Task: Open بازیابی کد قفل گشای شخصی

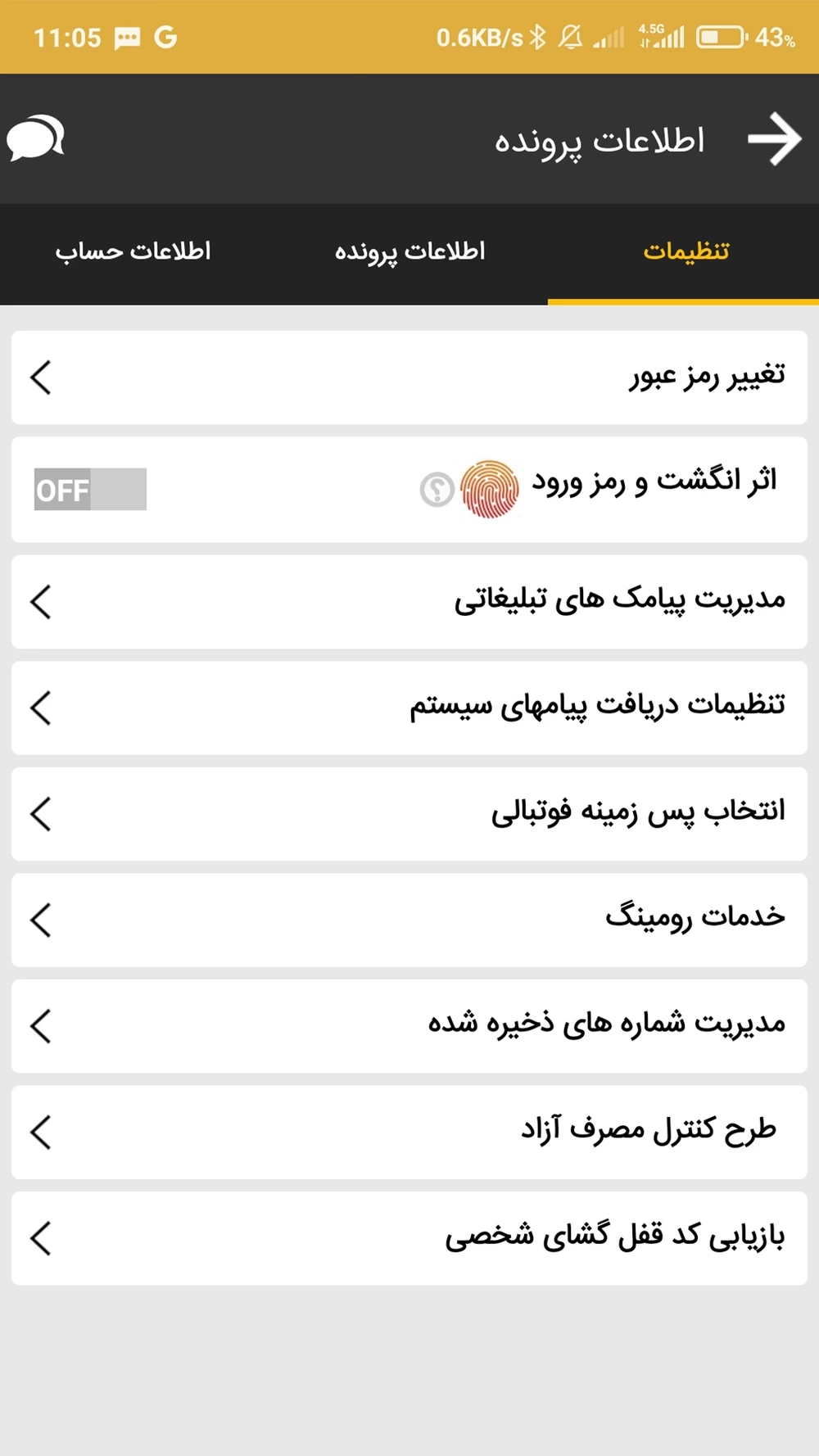Action: coord(409,1238)
